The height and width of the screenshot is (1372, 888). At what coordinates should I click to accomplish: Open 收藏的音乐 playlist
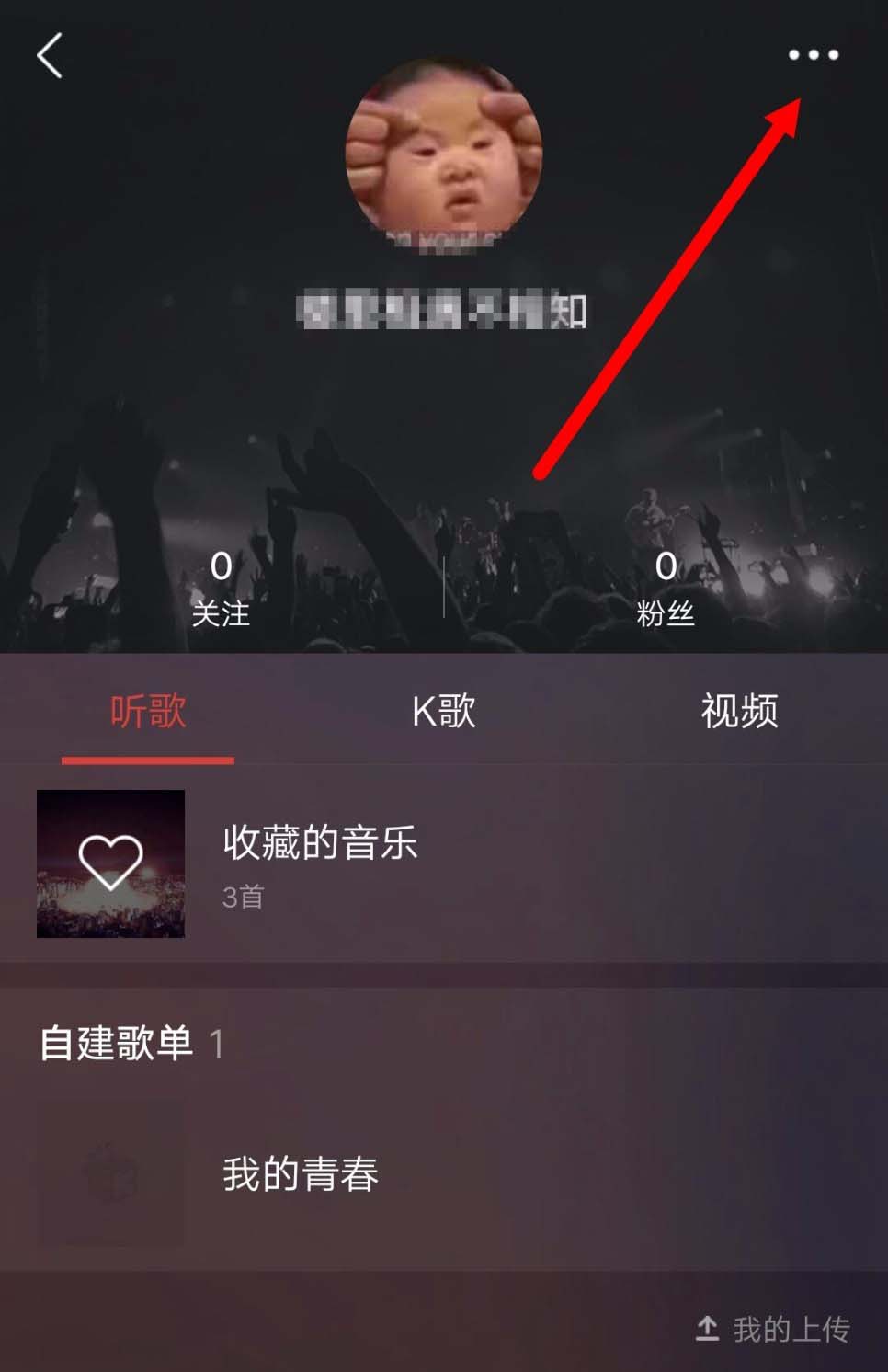[320, 863]
